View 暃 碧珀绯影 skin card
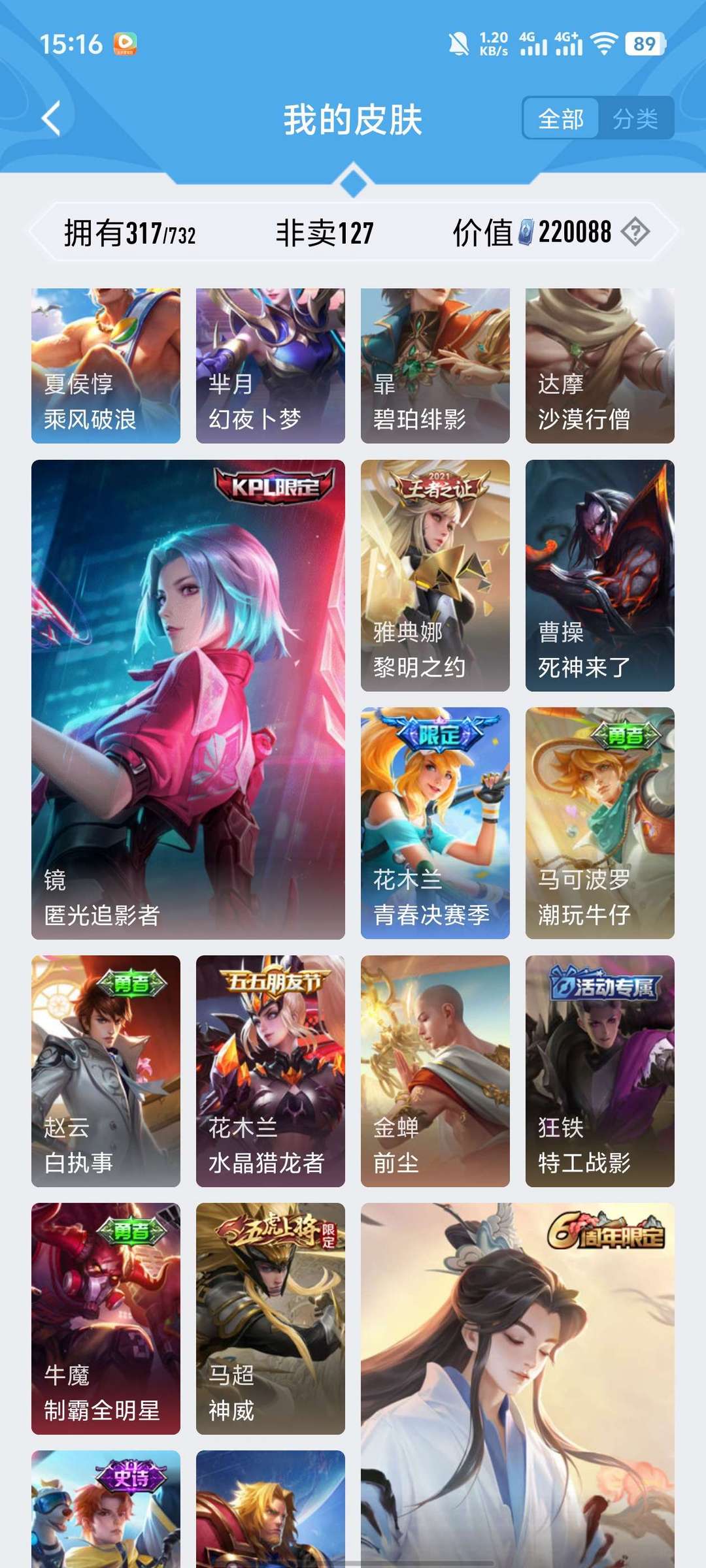Viewport: 706px width, 1568px height. click(435, 366)
